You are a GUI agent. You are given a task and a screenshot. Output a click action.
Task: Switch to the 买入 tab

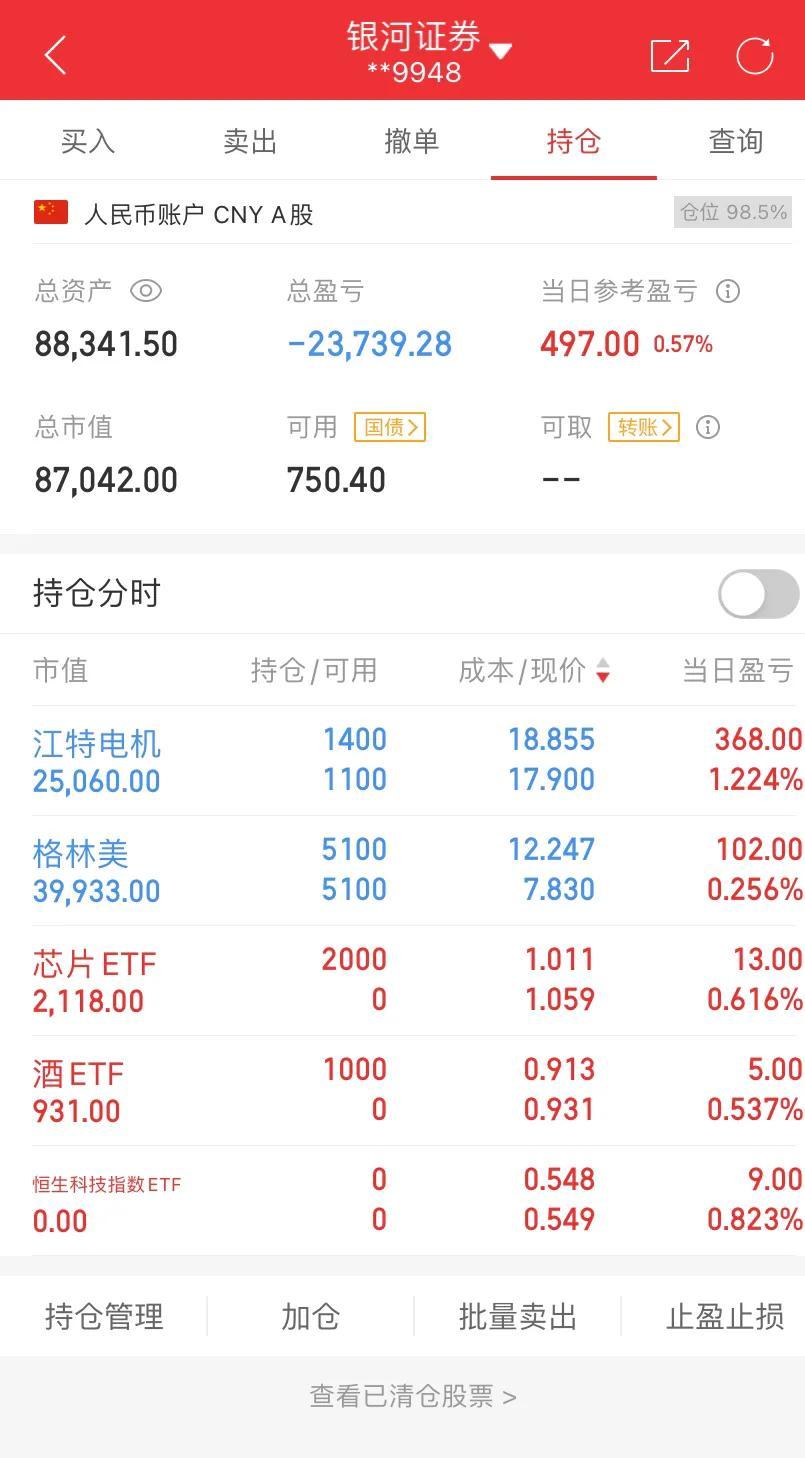tap(88, 141)
